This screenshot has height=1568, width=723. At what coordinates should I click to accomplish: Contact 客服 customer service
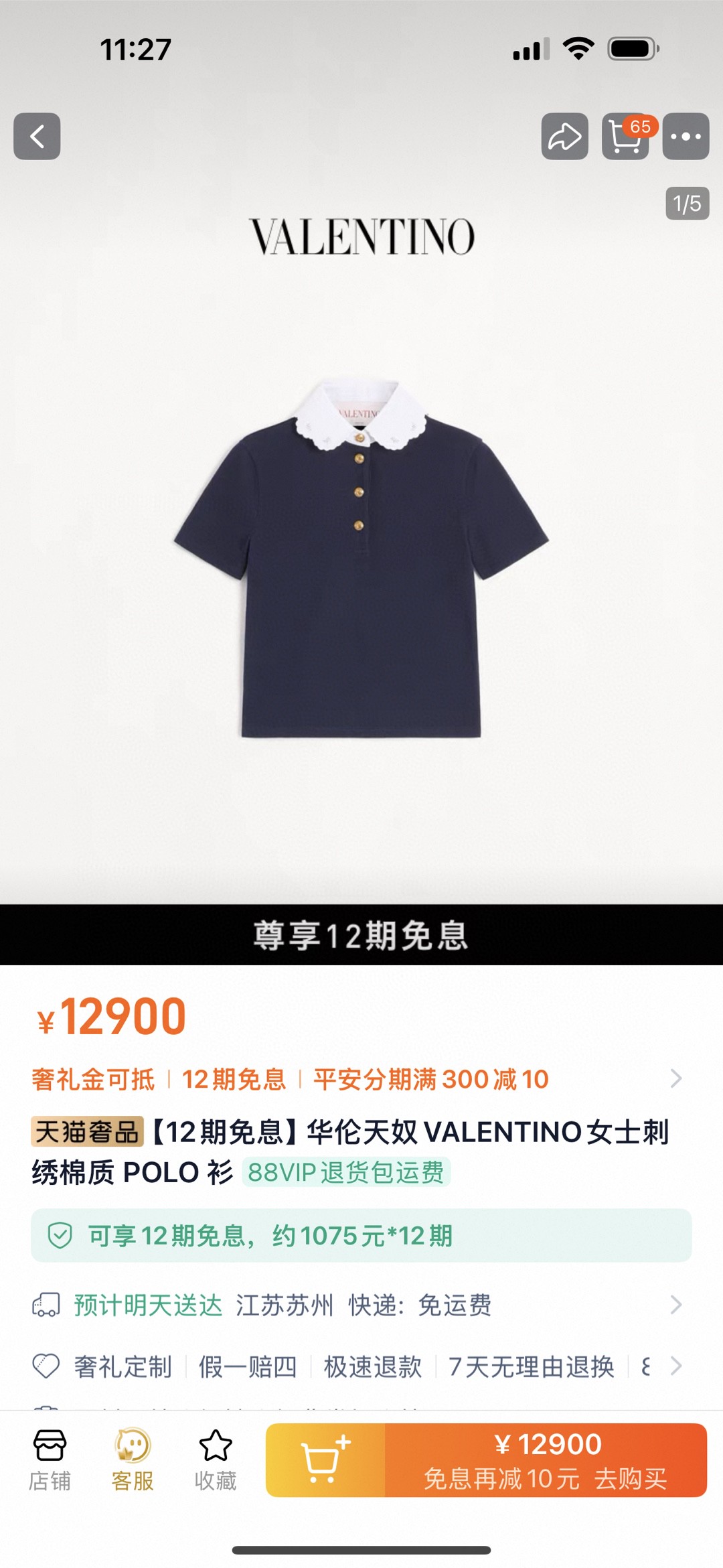click(x=133, y=1460)
